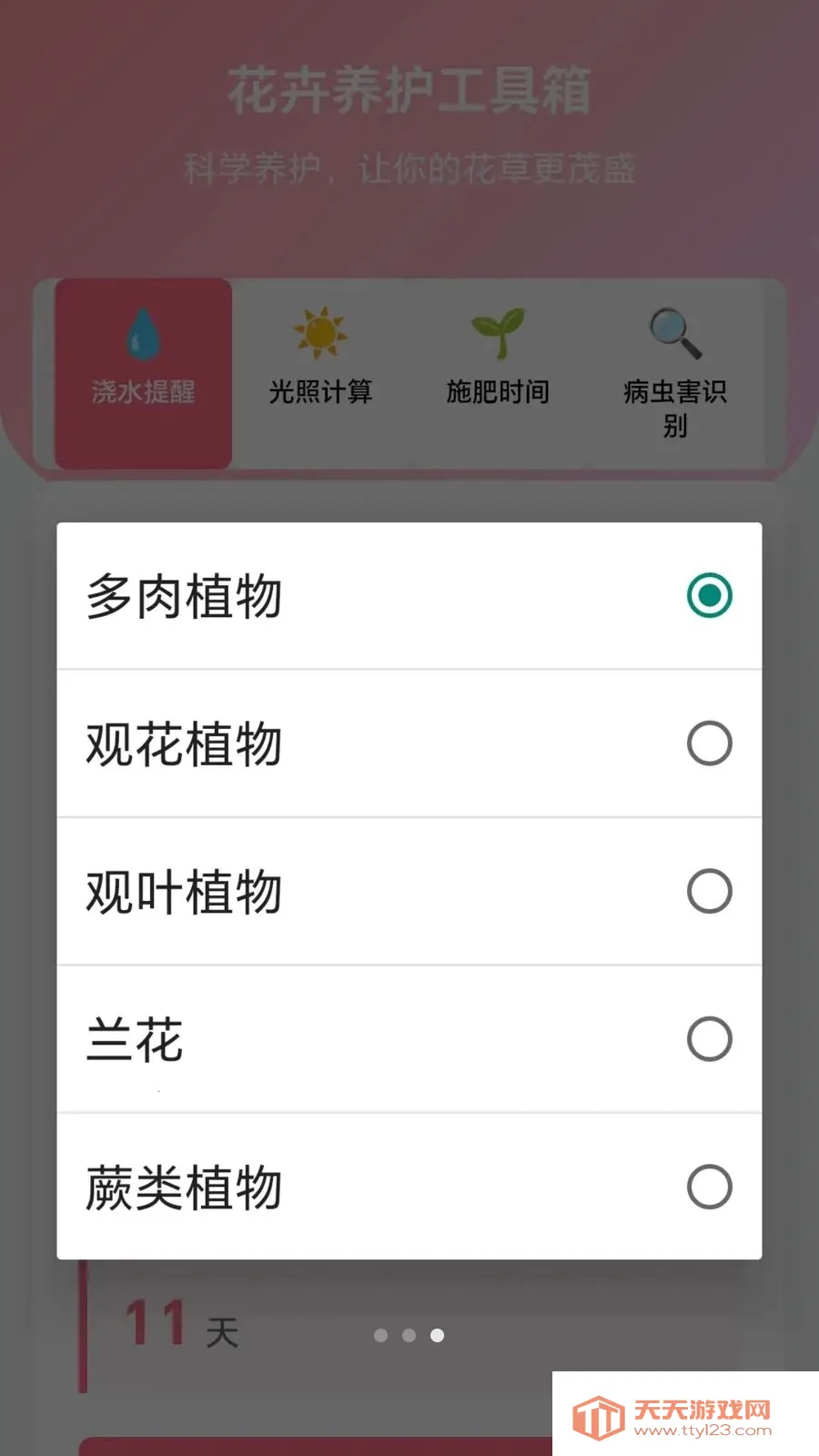This screenshot has height=1456, width=819.
Task: Pick the 观叶植物 option
Action: coord(409,891)
